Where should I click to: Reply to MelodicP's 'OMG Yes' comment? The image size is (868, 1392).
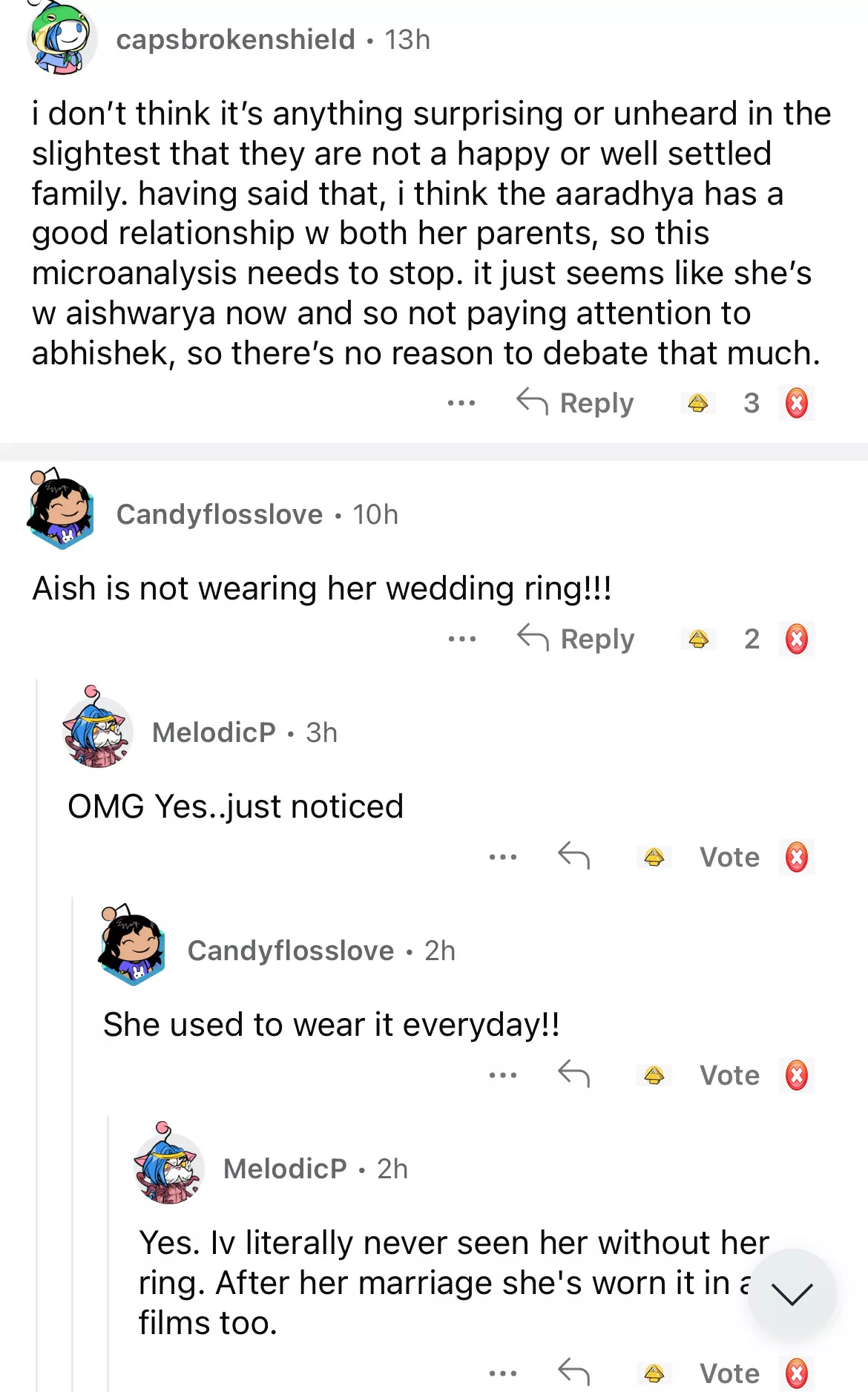pos(573,856)
